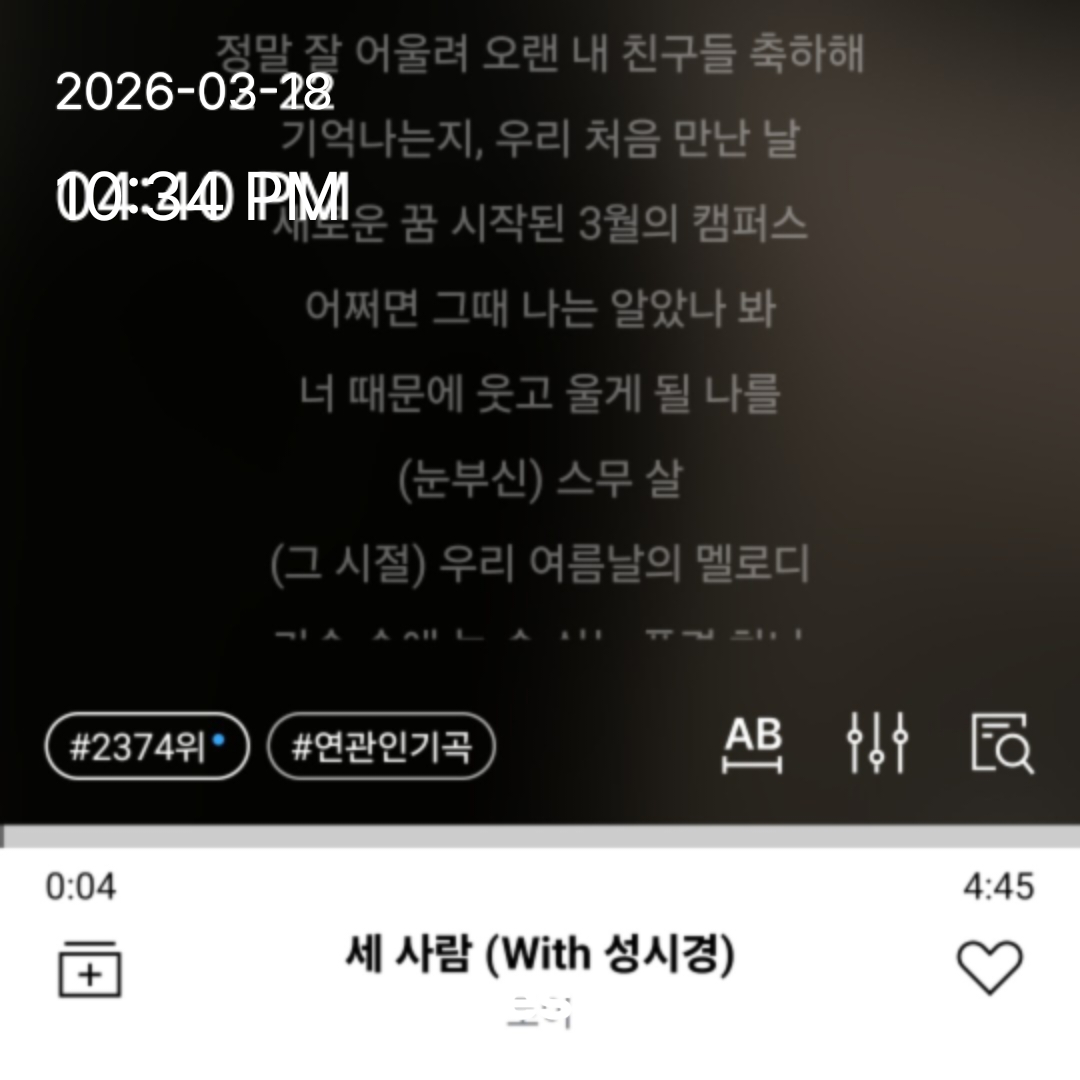Enable AB section repeat

(x=753, y=745)
